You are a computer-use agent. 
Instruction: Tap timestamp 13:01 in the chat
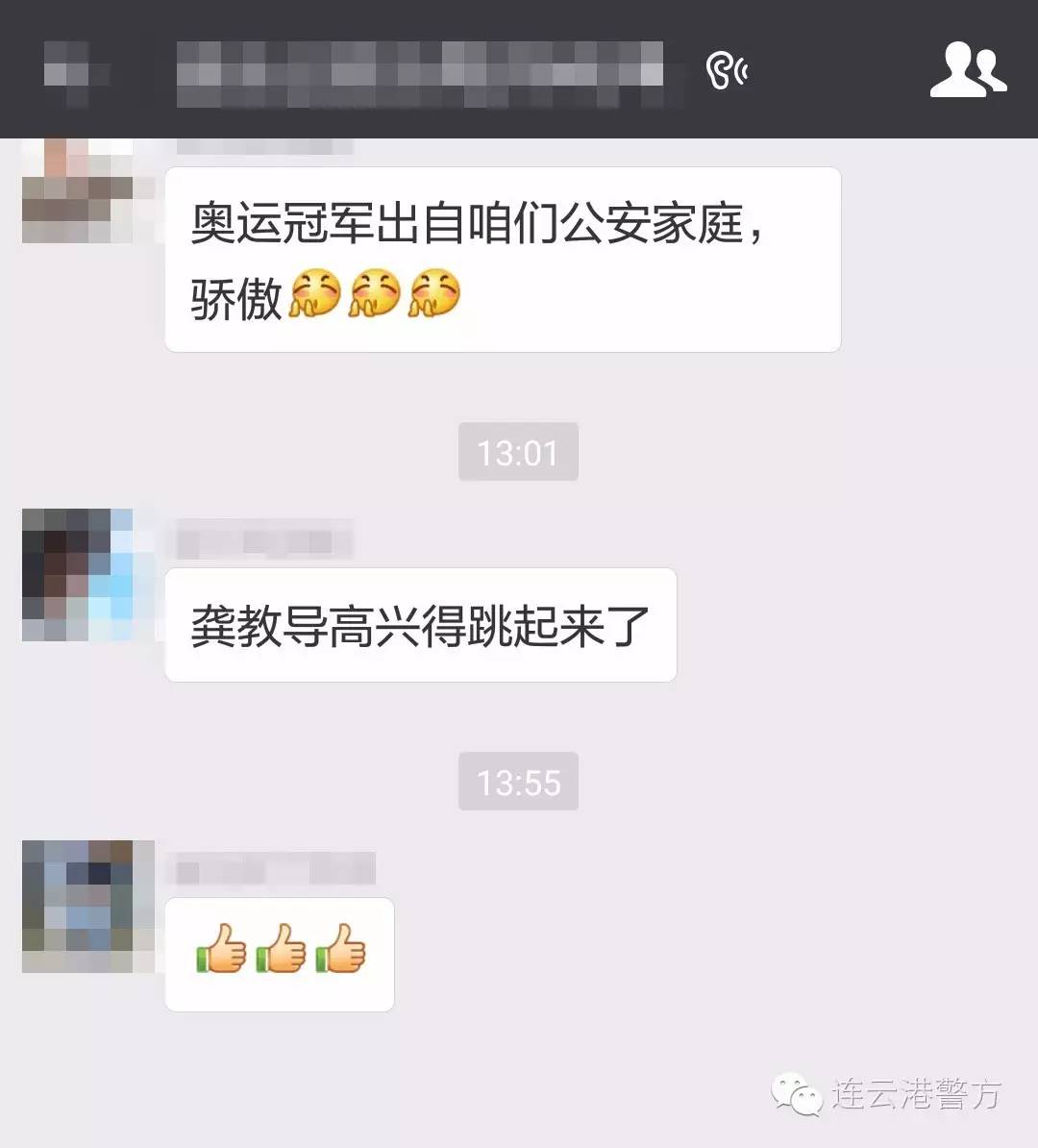click(518, 452)
